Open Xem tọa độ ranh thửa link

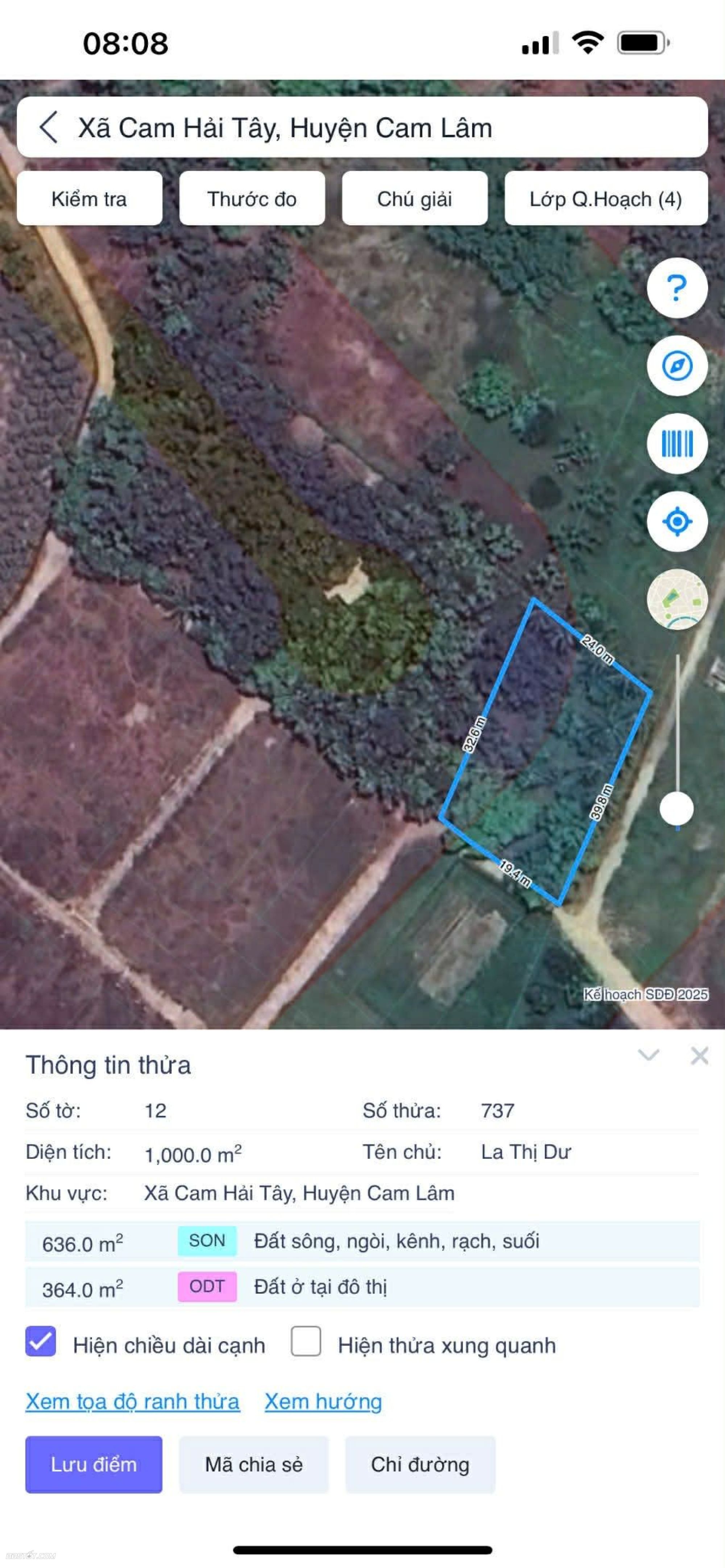133,1401
